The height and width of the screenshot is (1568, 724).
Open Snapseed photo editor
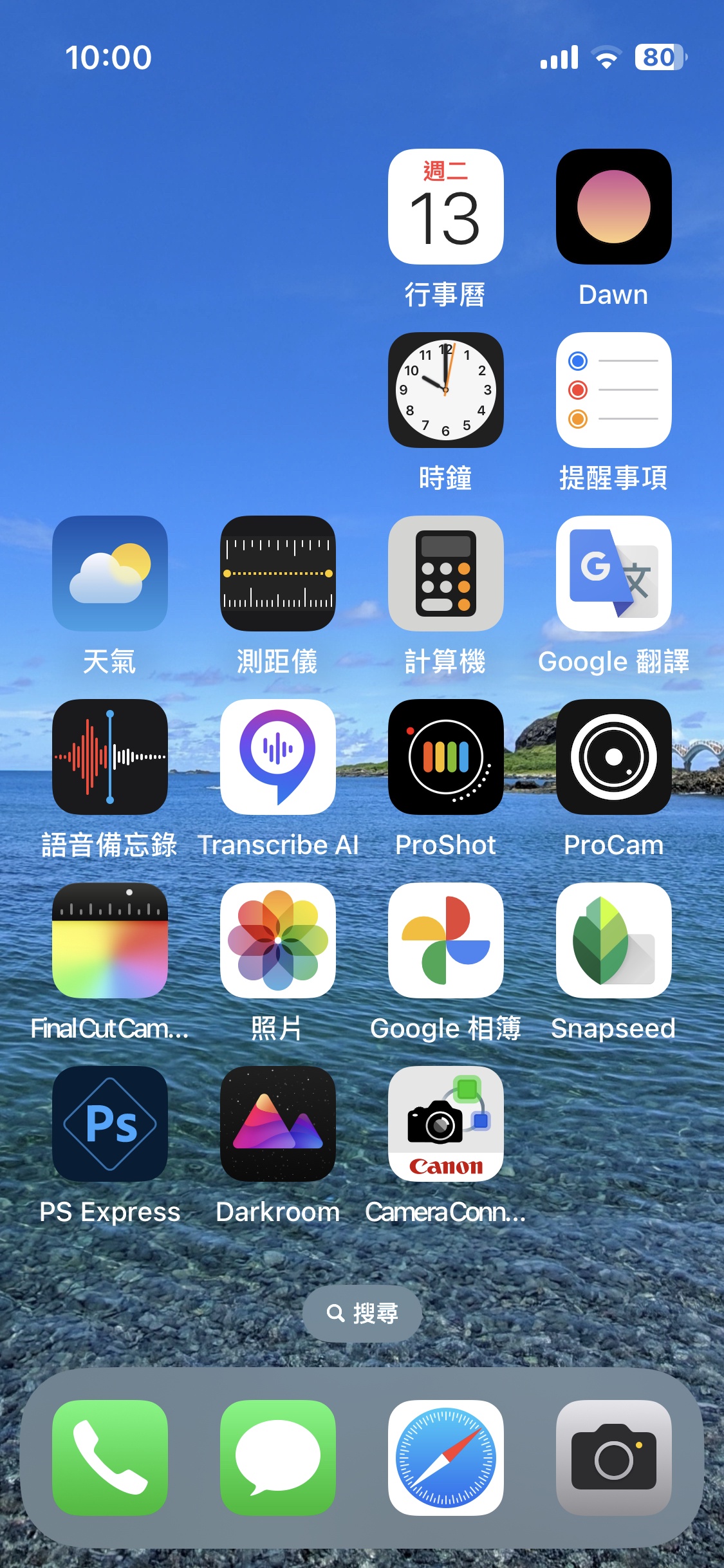[x=613, y=940]
